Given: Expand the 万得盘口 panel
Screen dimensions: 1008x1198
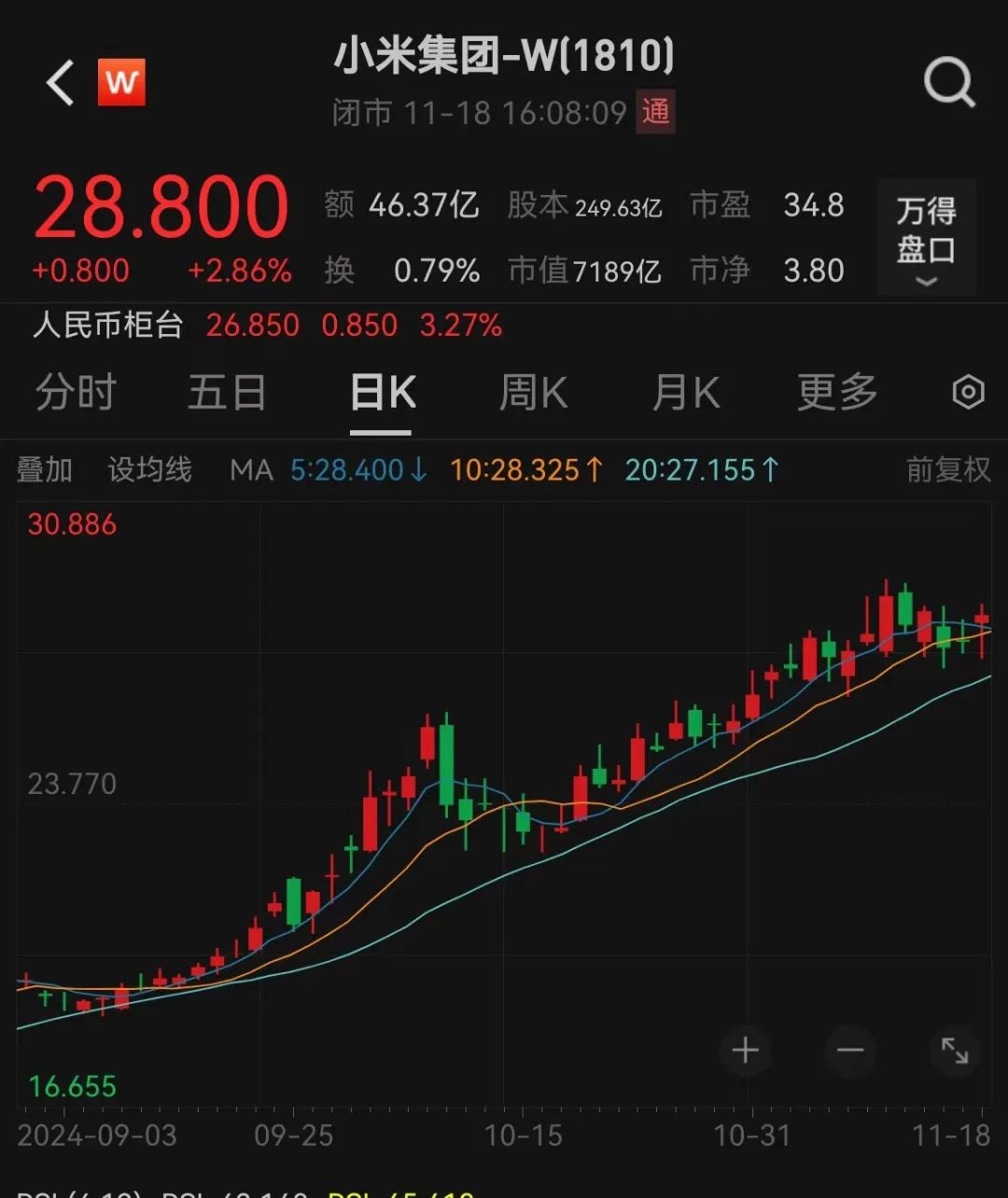Looking at the screenshot, I should [x=926, y=238].
